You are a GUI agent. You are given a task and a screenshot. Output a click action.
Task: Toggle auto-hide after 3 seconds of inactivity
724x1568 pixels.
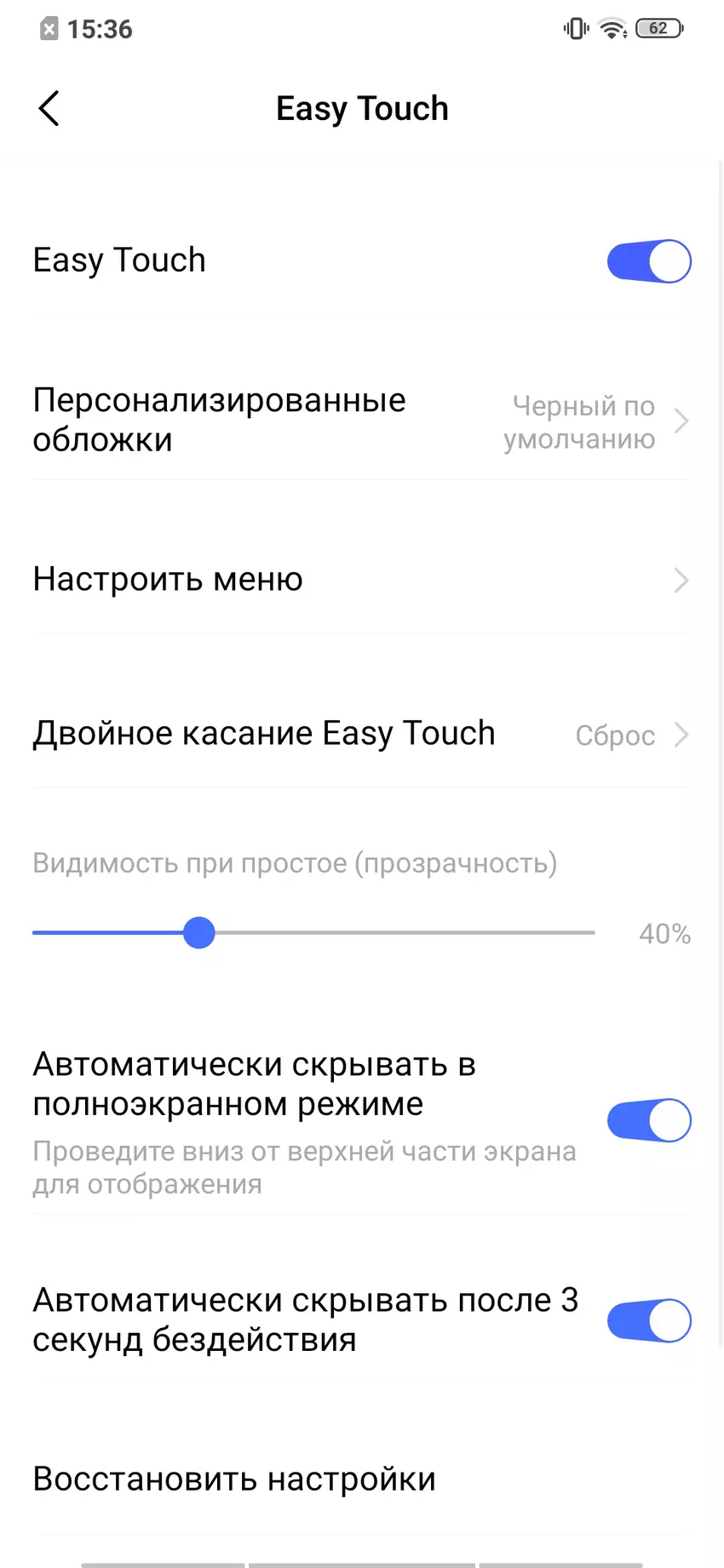[648, 1320]
